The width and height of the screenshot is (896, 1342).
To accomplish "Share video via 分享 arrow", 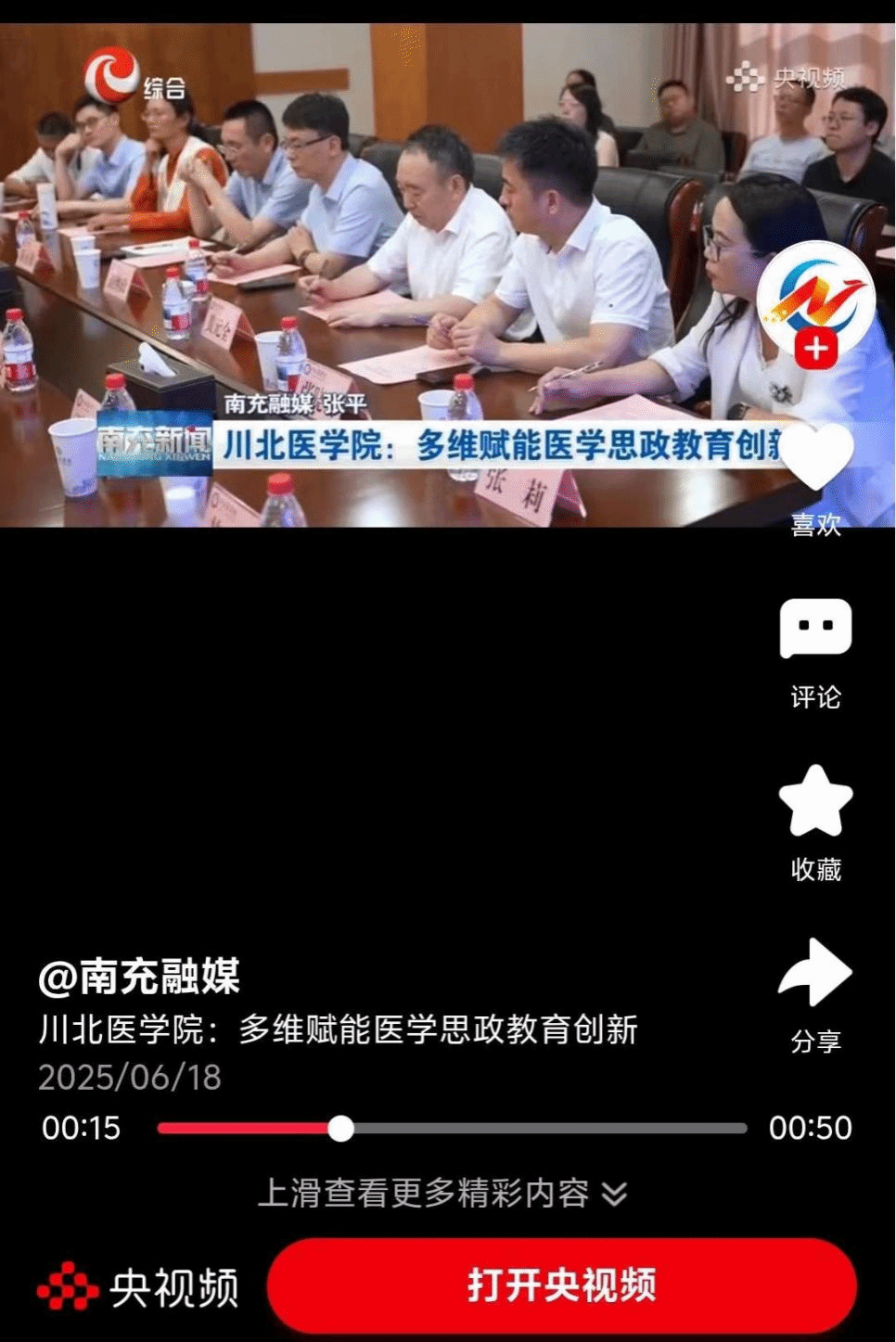I will click(815, 972).
